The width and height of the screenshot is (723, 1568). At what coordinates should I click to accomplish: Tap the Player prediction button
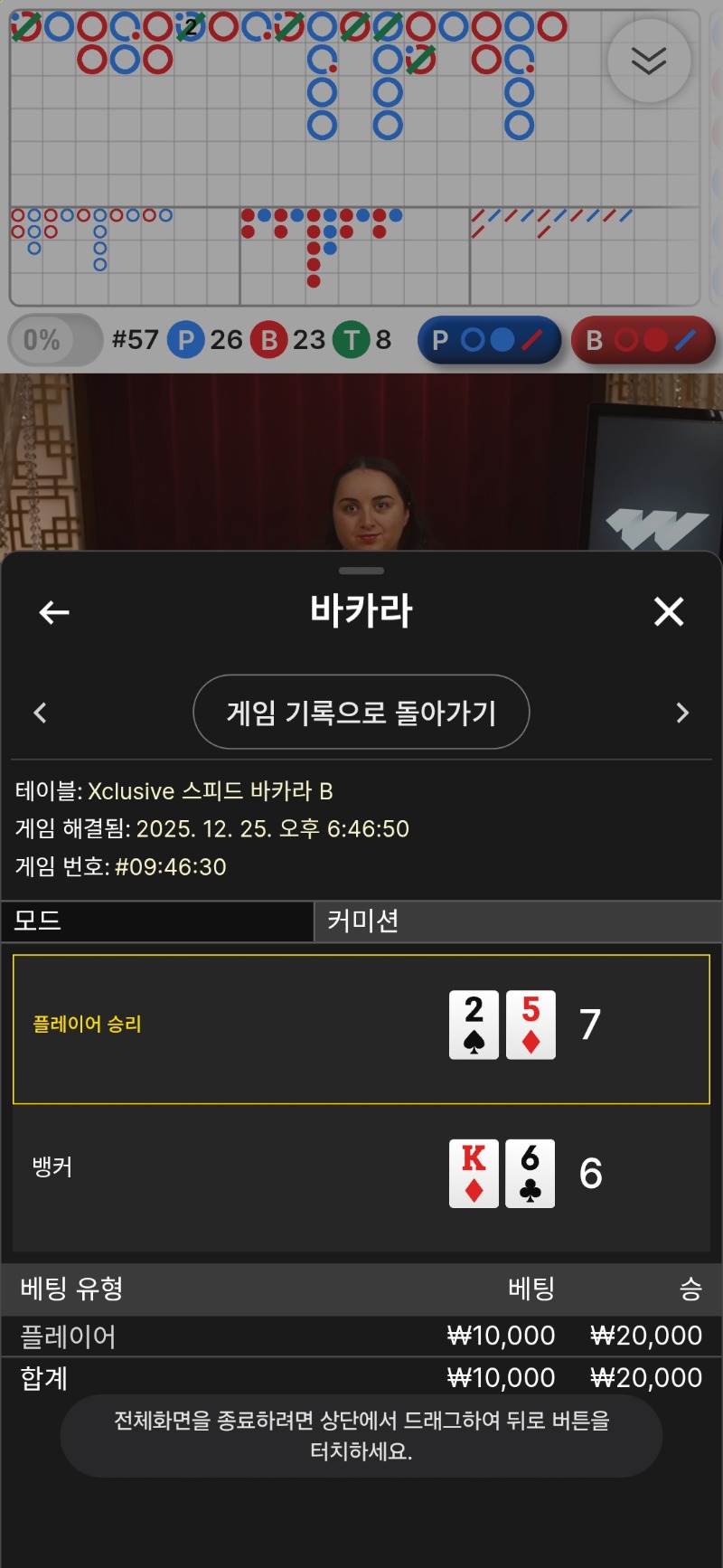(x=489, y=340)
